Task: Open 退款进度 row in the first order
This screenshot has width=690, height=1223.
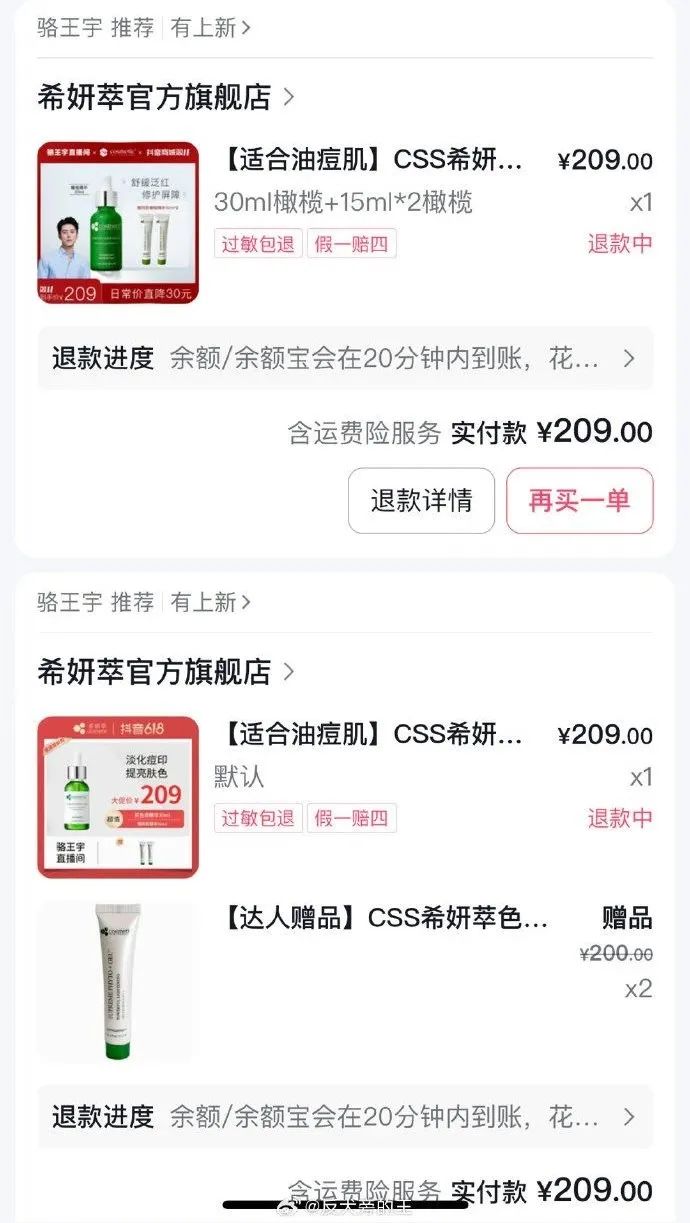Action: (x=345, y=358)
